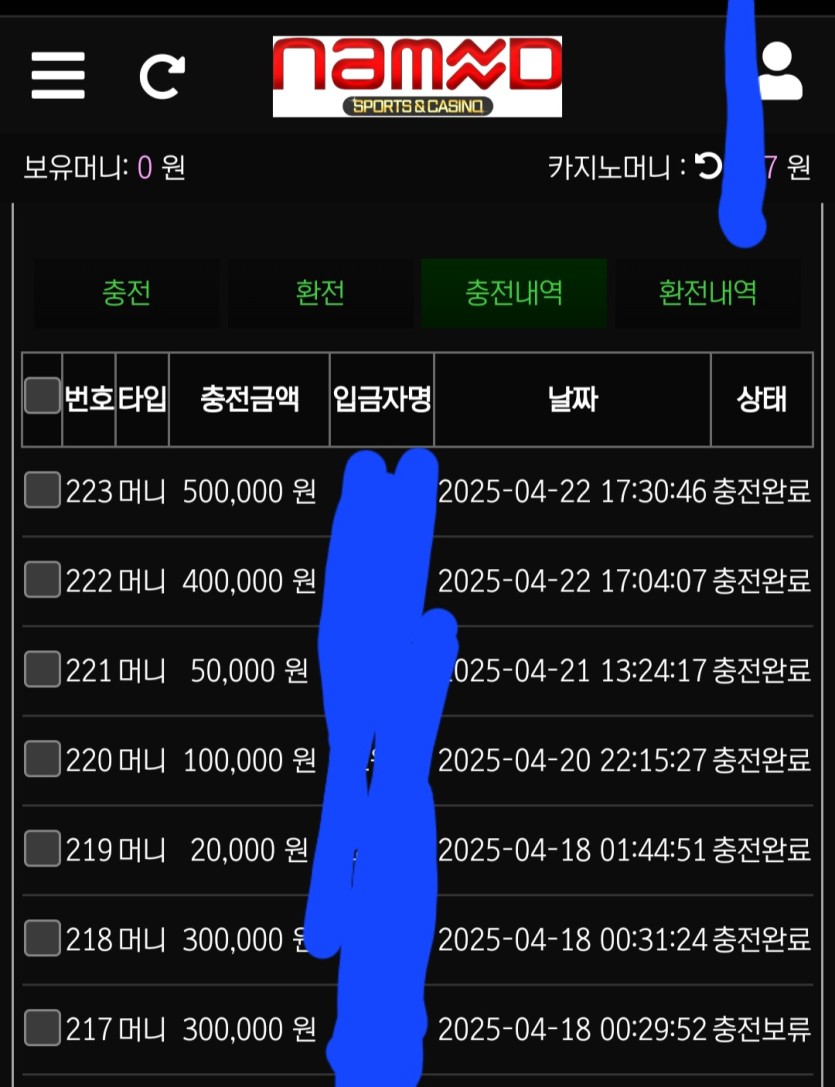Select the checkbox for entry 223
Screen dimensions: 835x1087
(42, 490)
